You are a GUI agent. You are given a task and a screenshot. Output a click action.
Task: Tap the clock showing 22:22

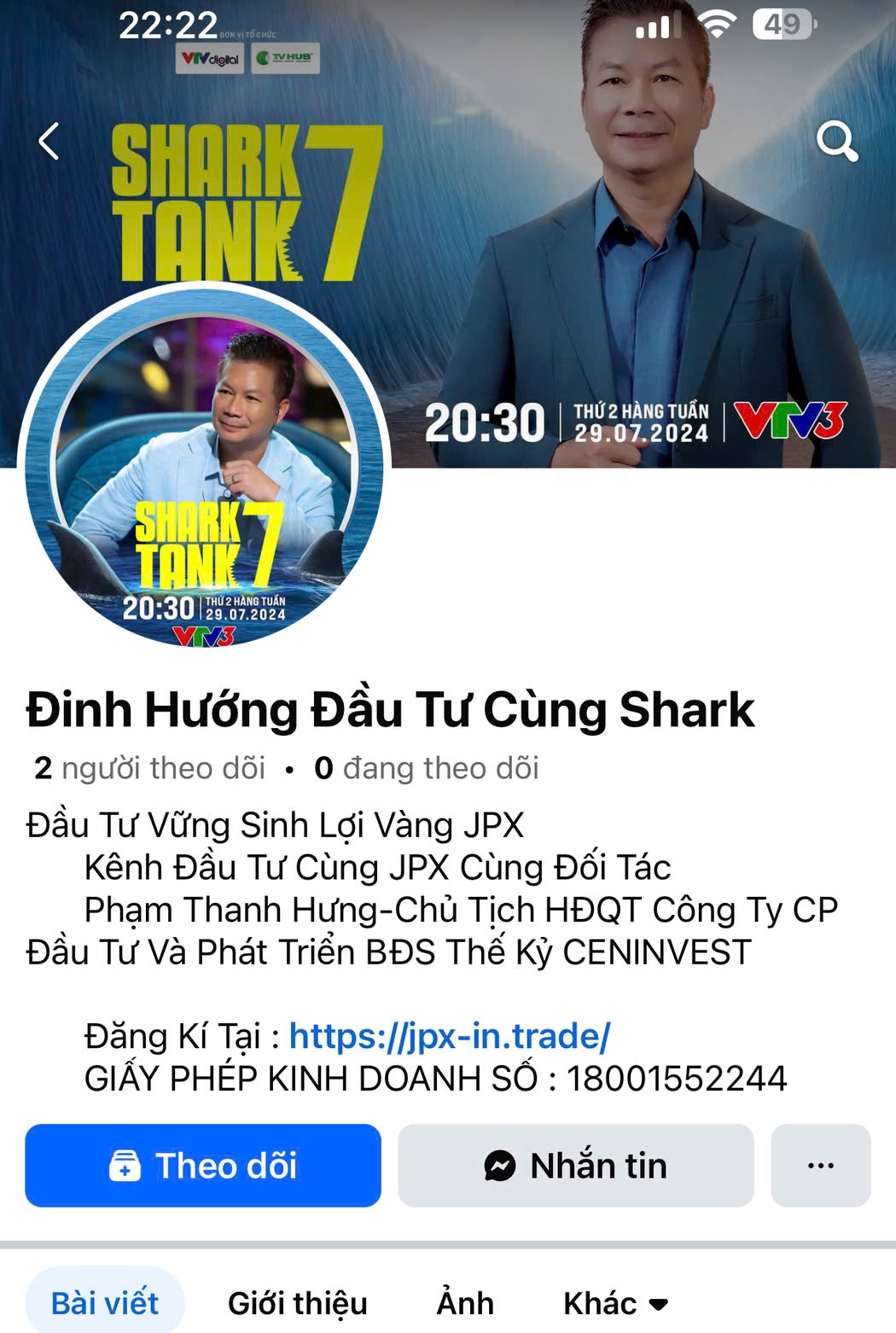click(x=167, y=24)
